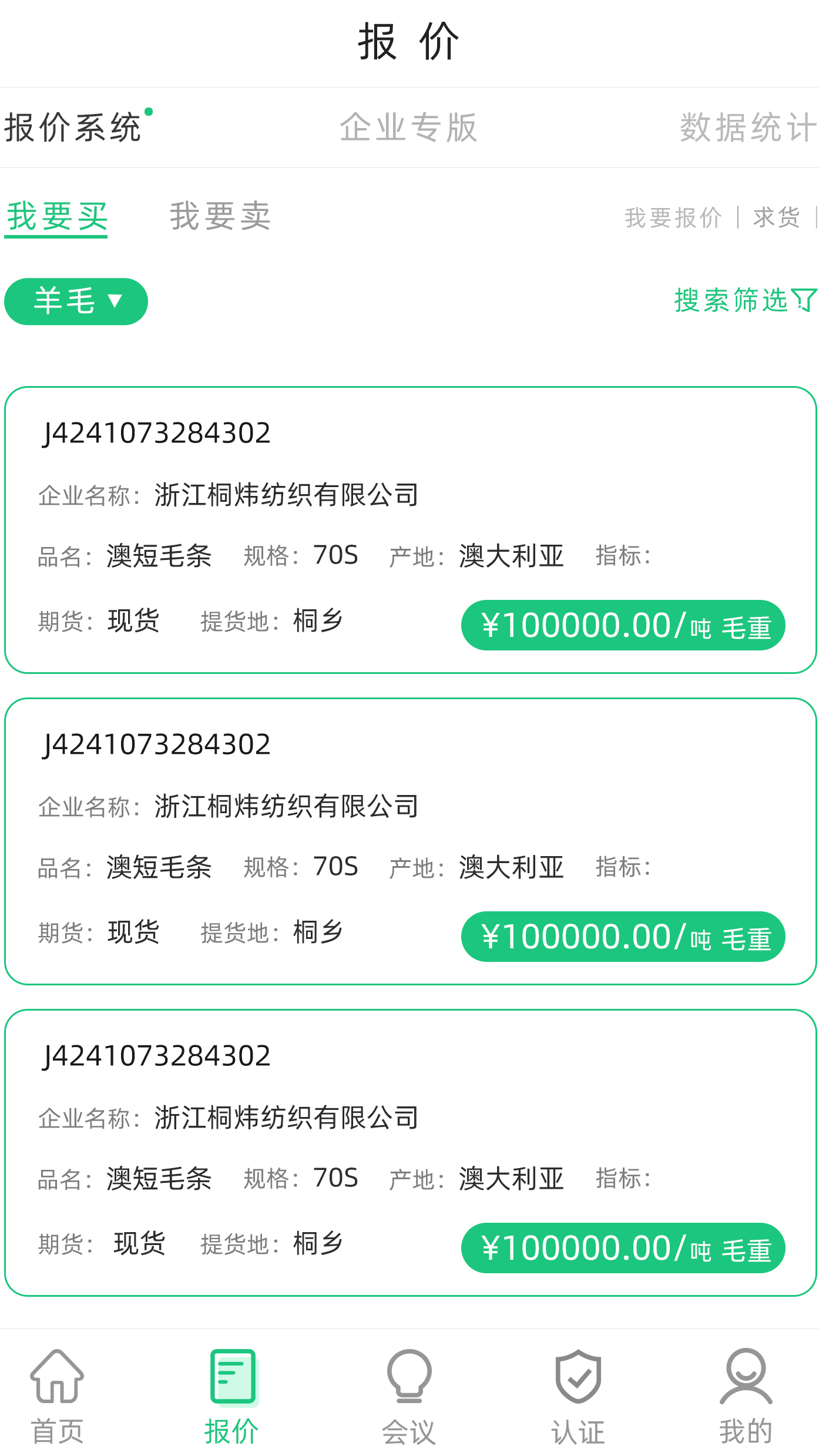Tap the first ¥100000.00/吨 毛重 price button
Image resolution: width=819 pixels, height=1456 pixels.
click(x=623, y=626)
